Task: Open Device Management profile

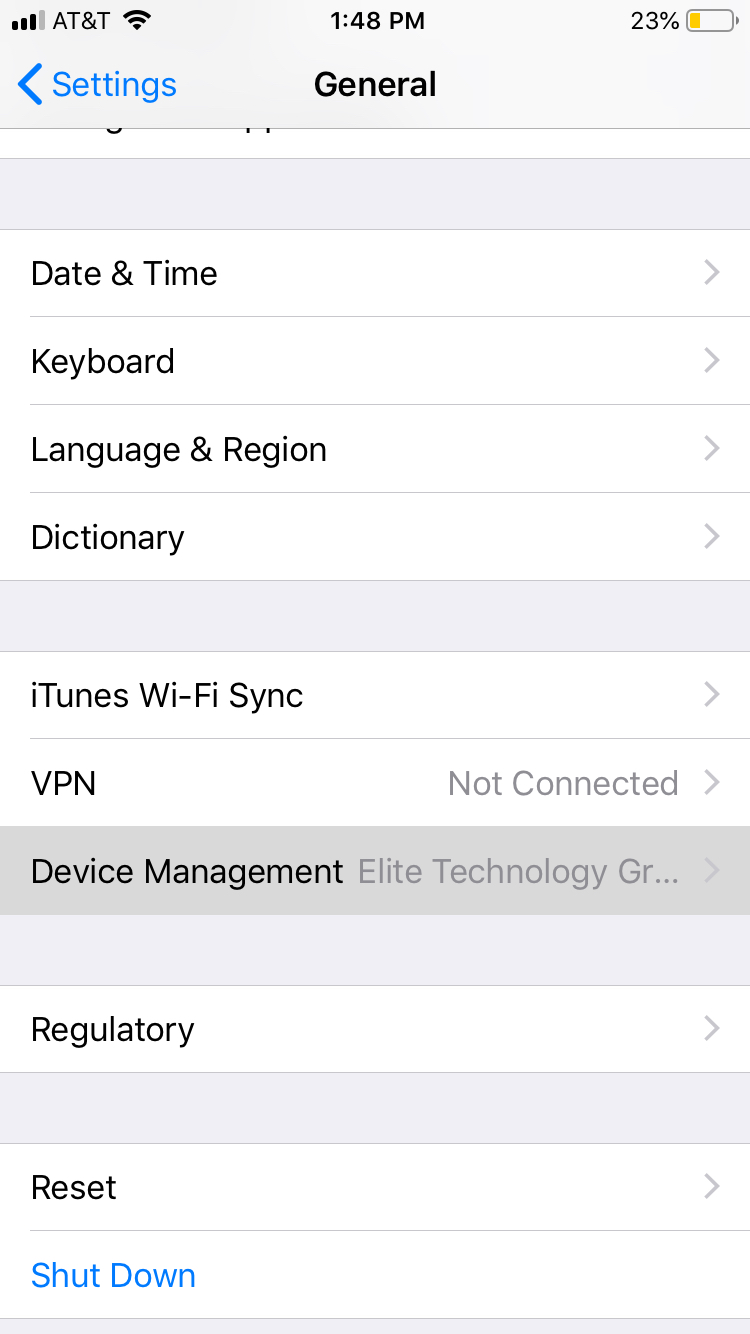Action: click(x=375, y=871)
